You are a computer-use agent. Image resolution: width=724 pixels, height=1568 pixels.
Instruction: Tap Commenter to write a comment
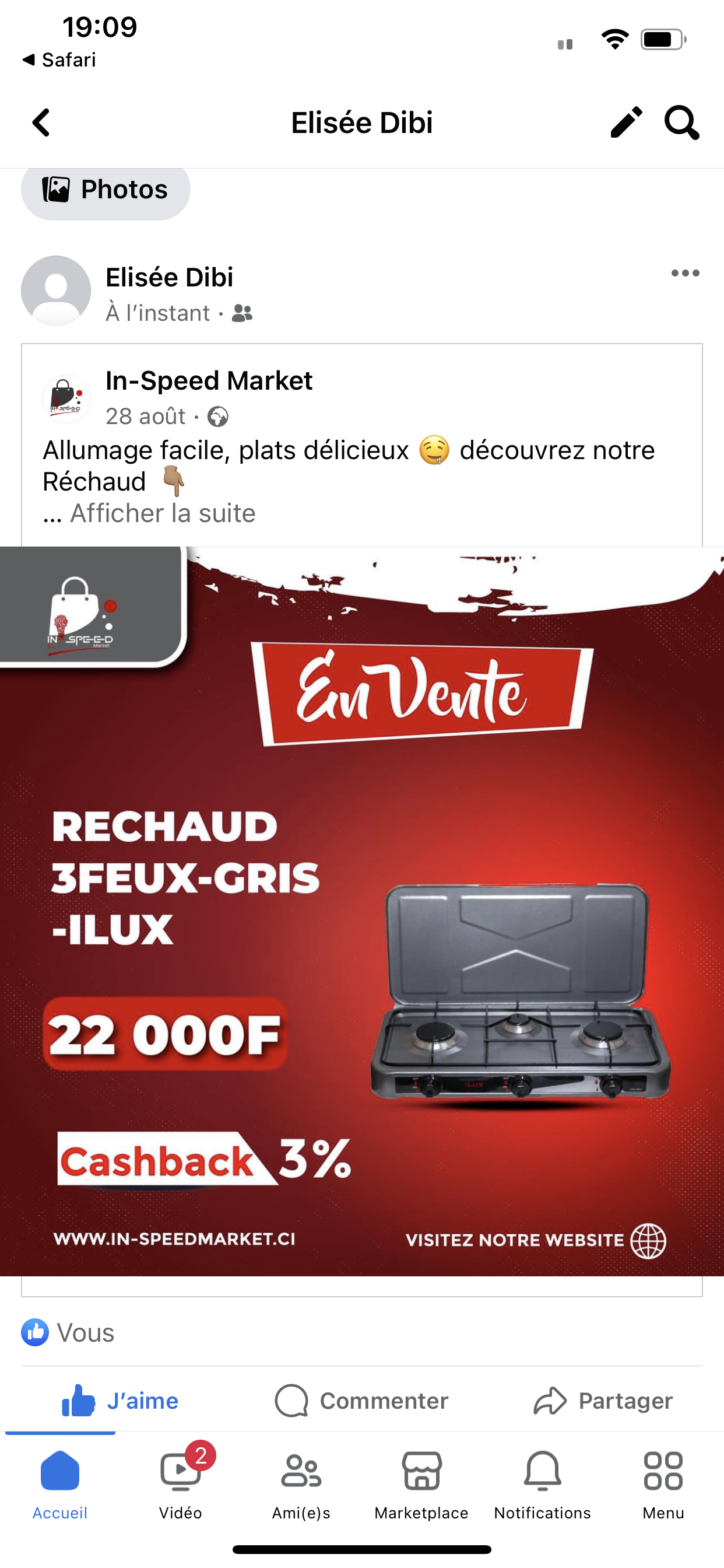[x=361, y=1401]
